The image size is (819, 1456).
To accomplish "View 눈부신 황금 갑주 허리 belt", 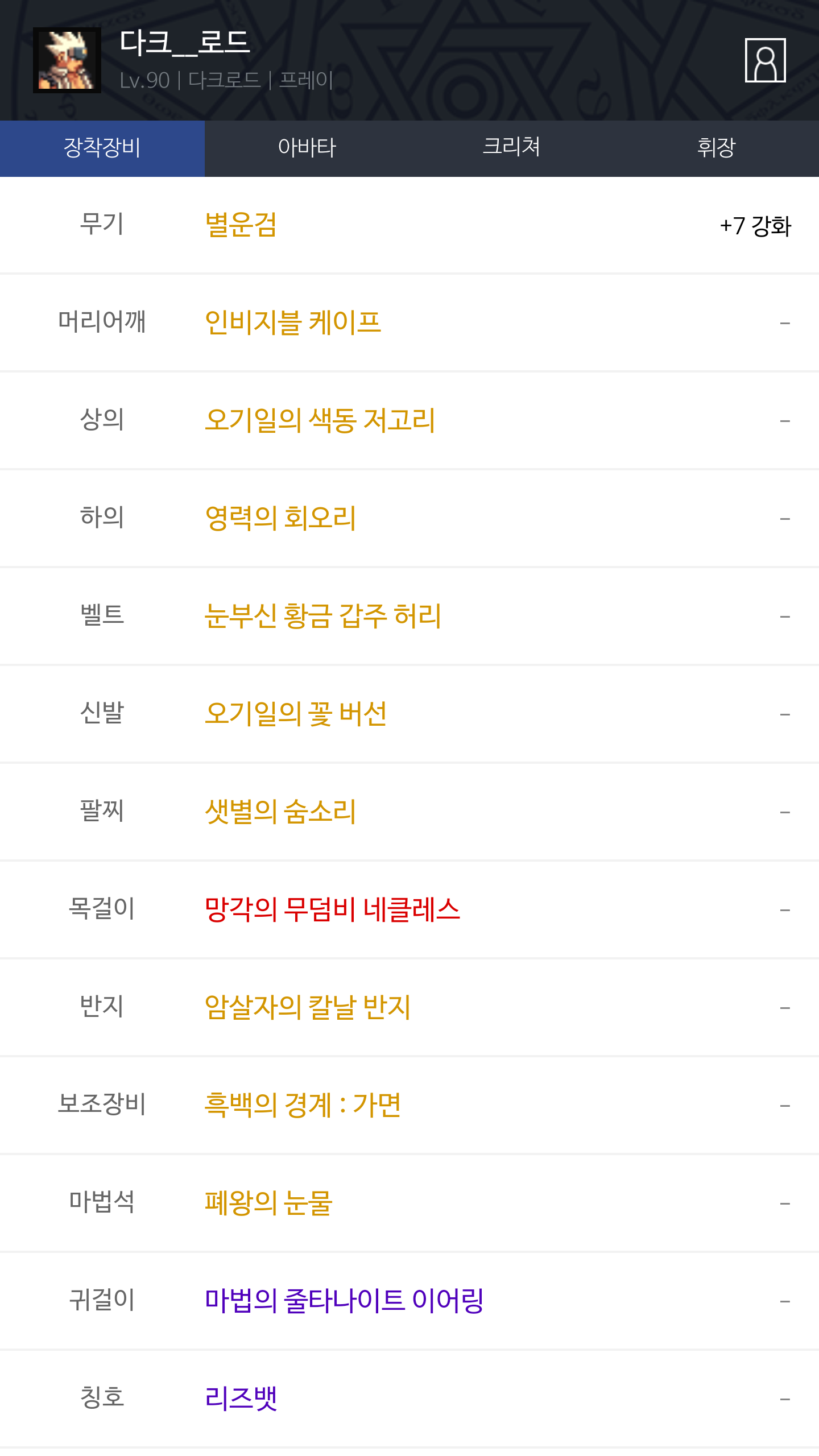I will pyautogui.click(x=322, y=617).
